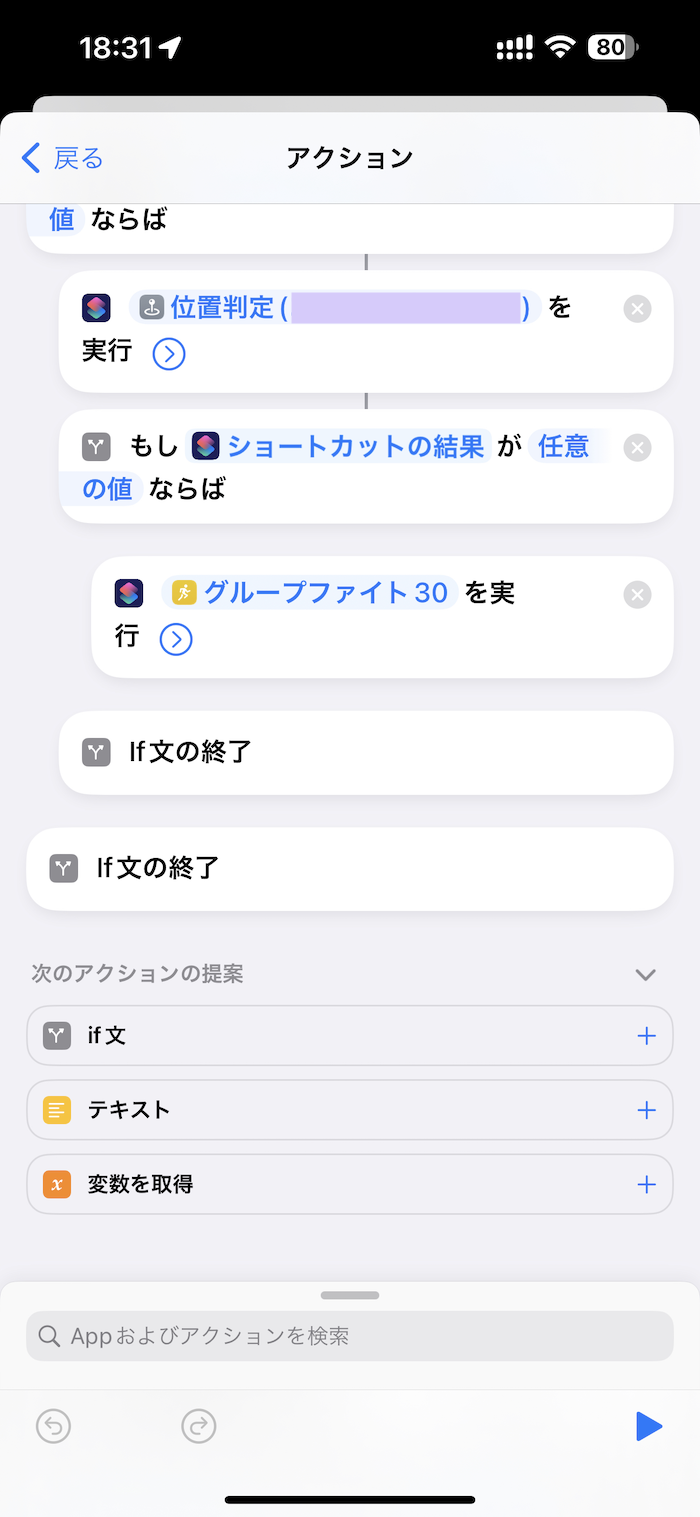Expand options of the 位置判定 action

tap(169, 354)
